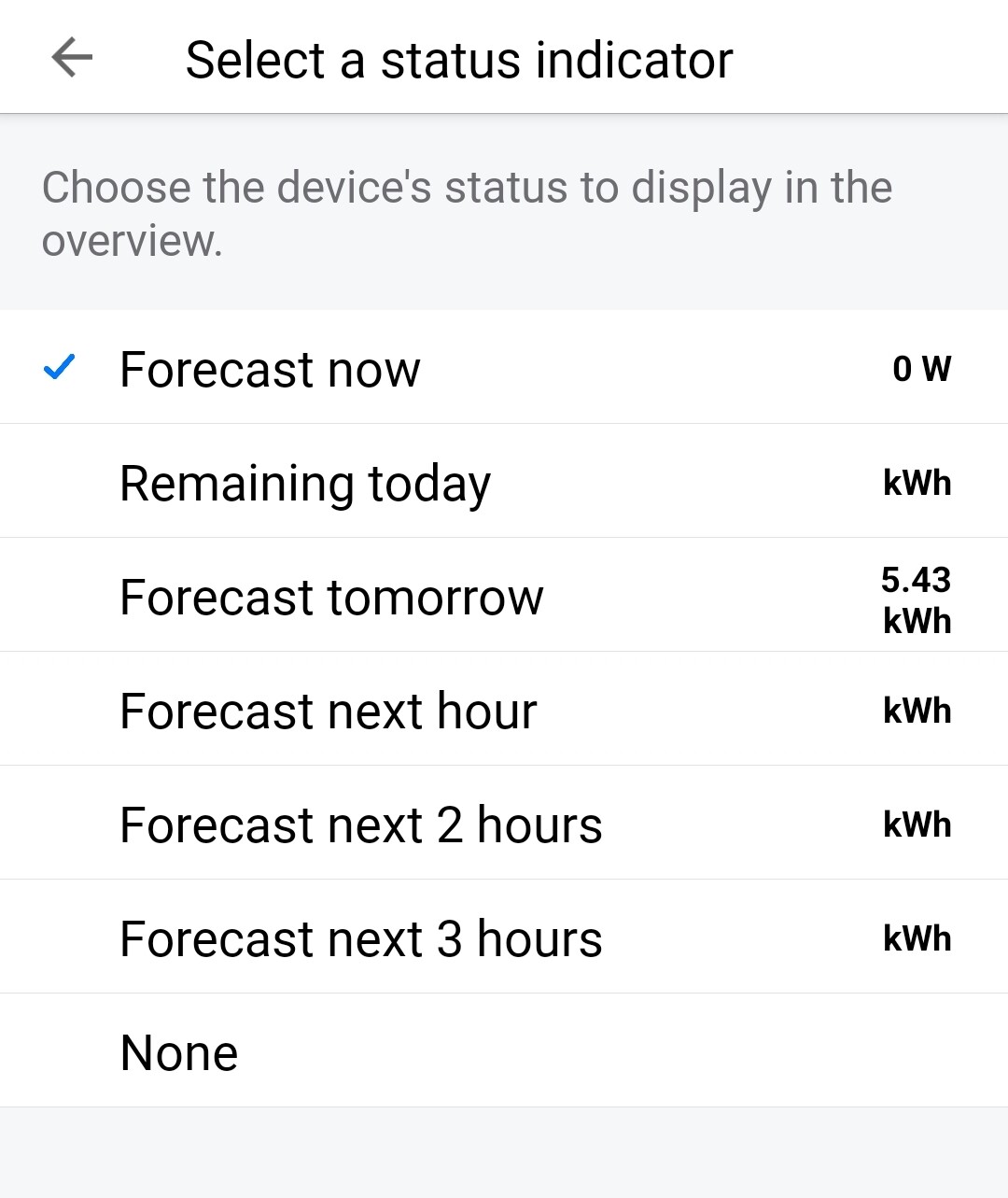Set the status indicator to None
The width and height of the screenshot is (1008, 1198).
click(179, 1052)
